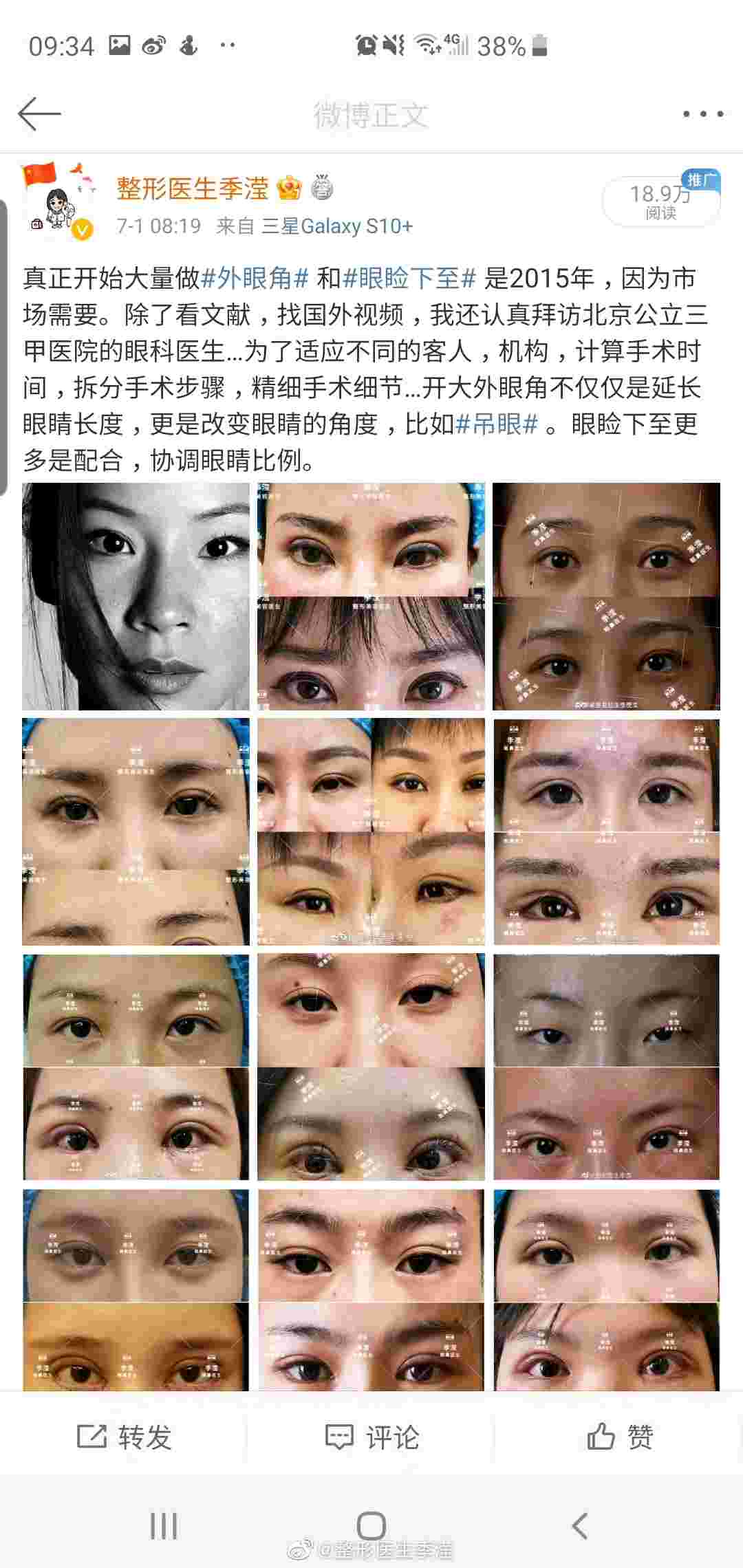Open recent apps from navigation bar

[x=164, y=1525]
